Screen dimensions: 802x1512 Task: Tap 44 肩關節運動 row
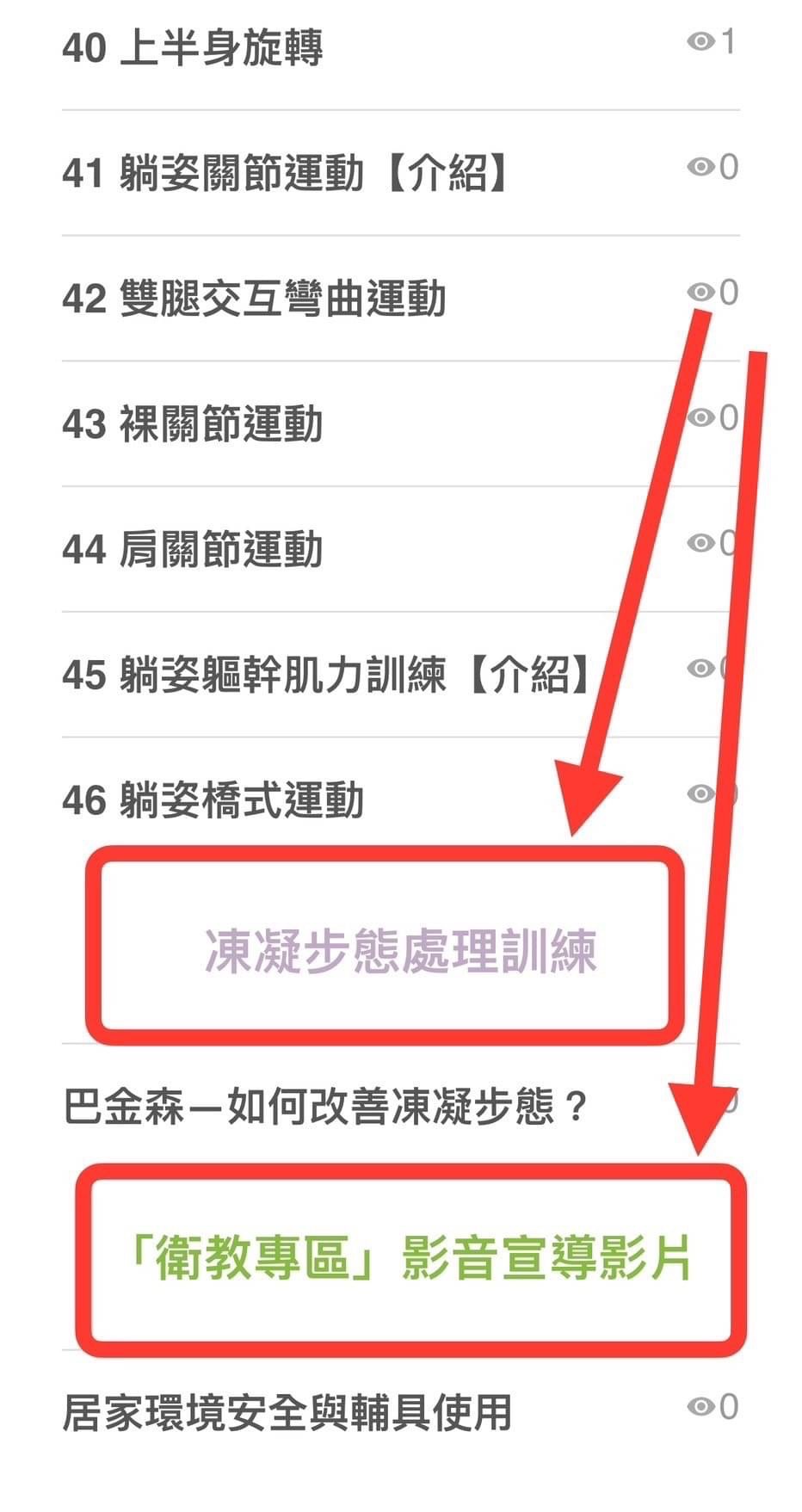(x=193, y=550)
